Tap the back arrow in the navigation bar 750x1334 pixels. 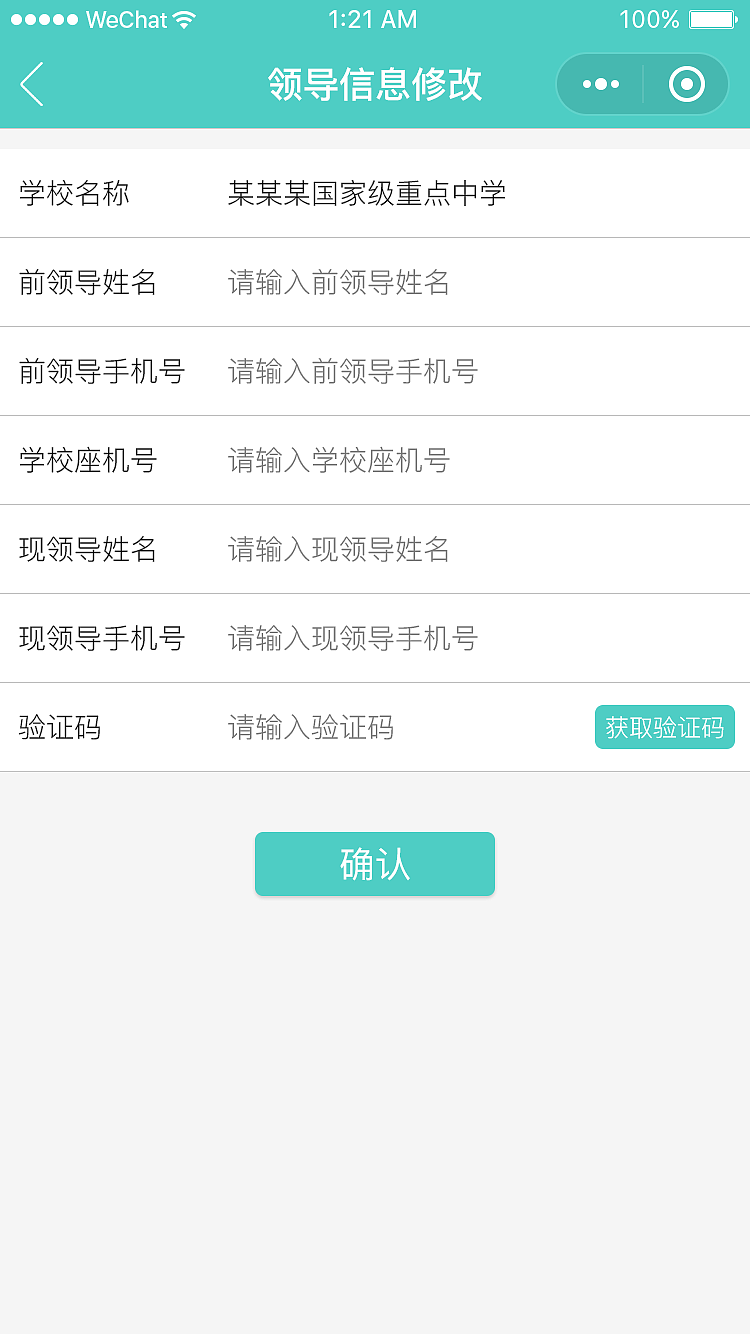pos(32,84)
